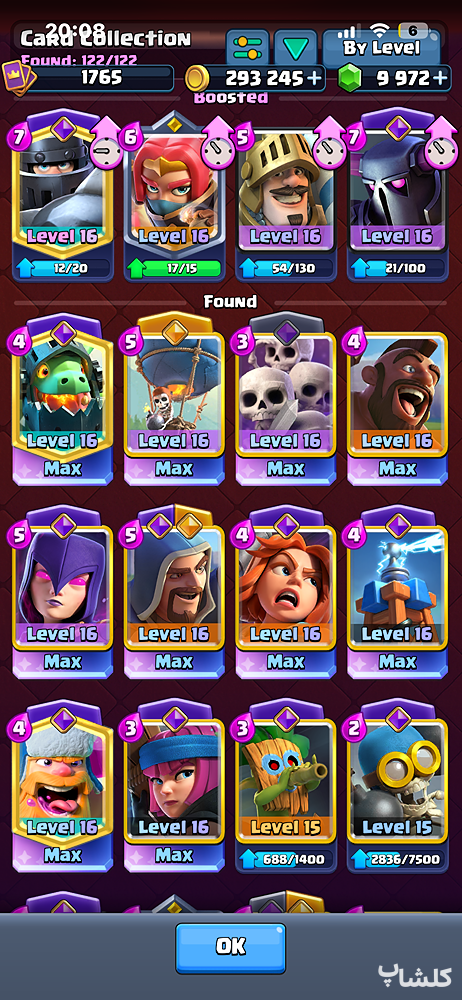View the Hog Rider card

click(398, 399)
